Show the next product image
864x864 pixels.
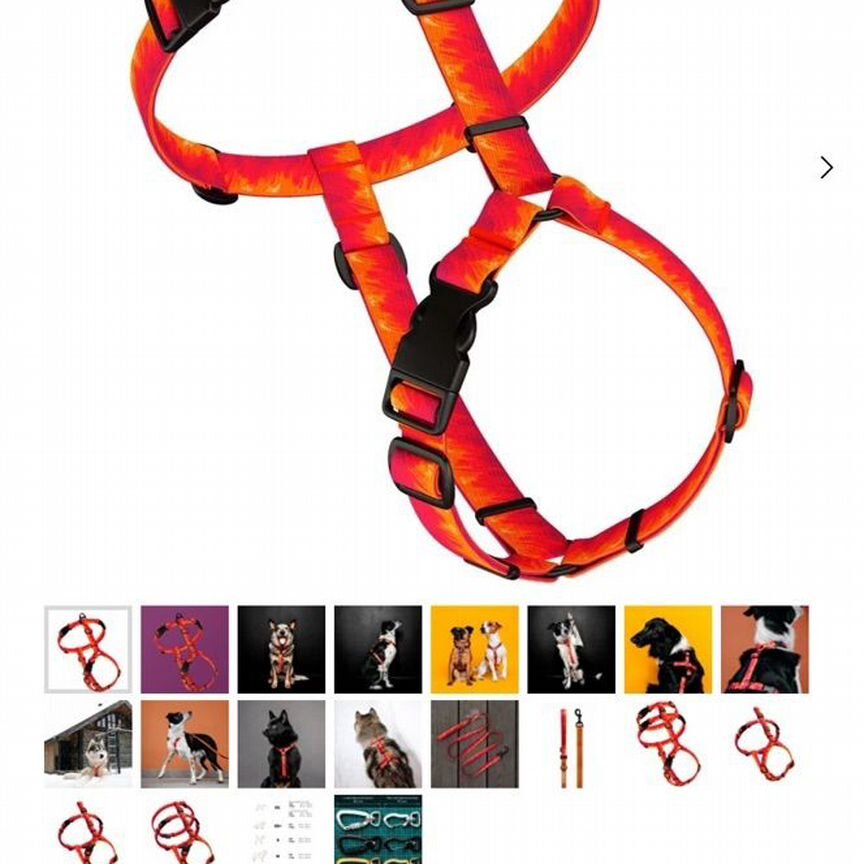pyautogui.click(x=826, y=168)
